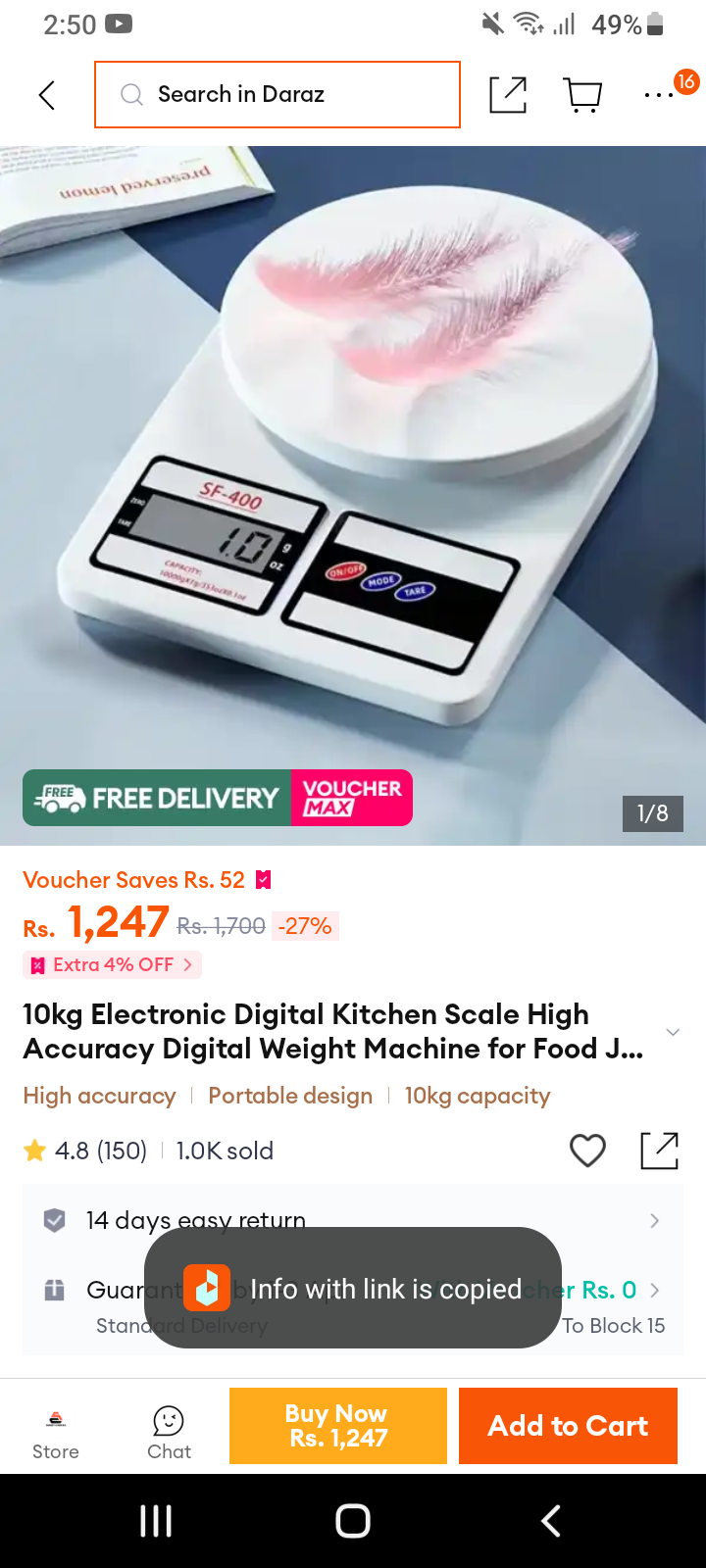Share the product from the top bar

click(x=508, y=94)
